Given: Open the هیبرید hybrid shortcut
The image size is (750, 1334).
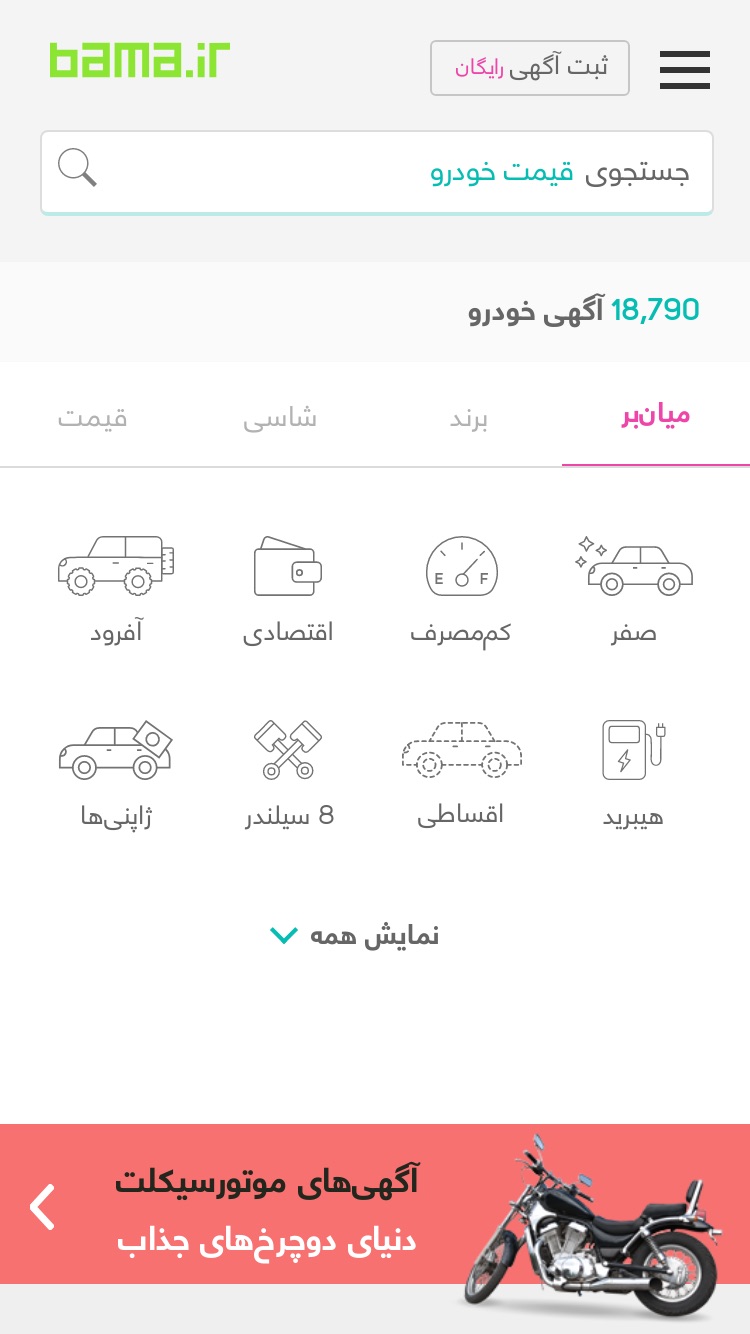Looking at the screenshot, I should [x=634, y=773].
